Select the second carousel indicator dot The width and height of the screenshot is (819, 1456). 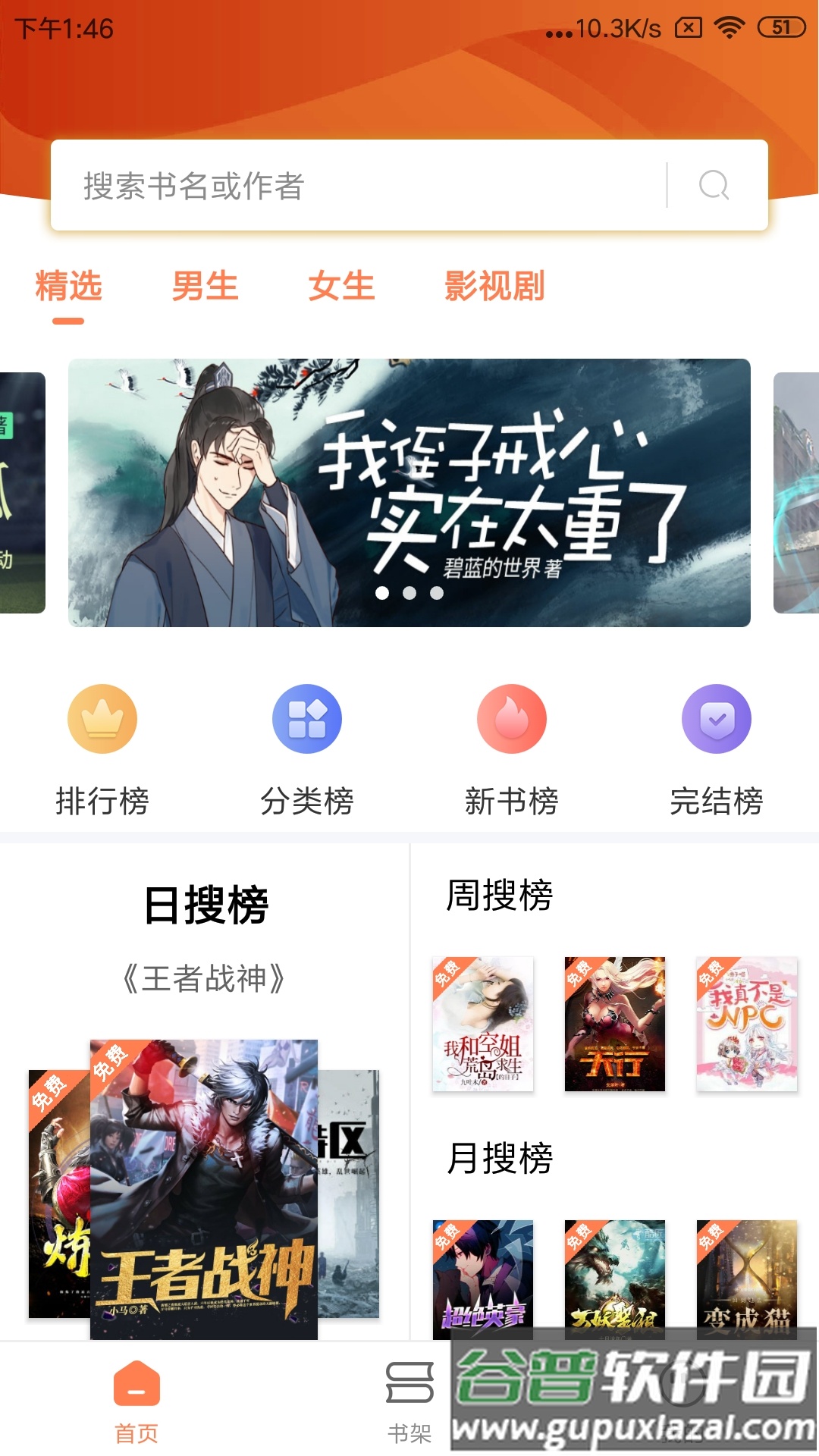coord(409,594)
